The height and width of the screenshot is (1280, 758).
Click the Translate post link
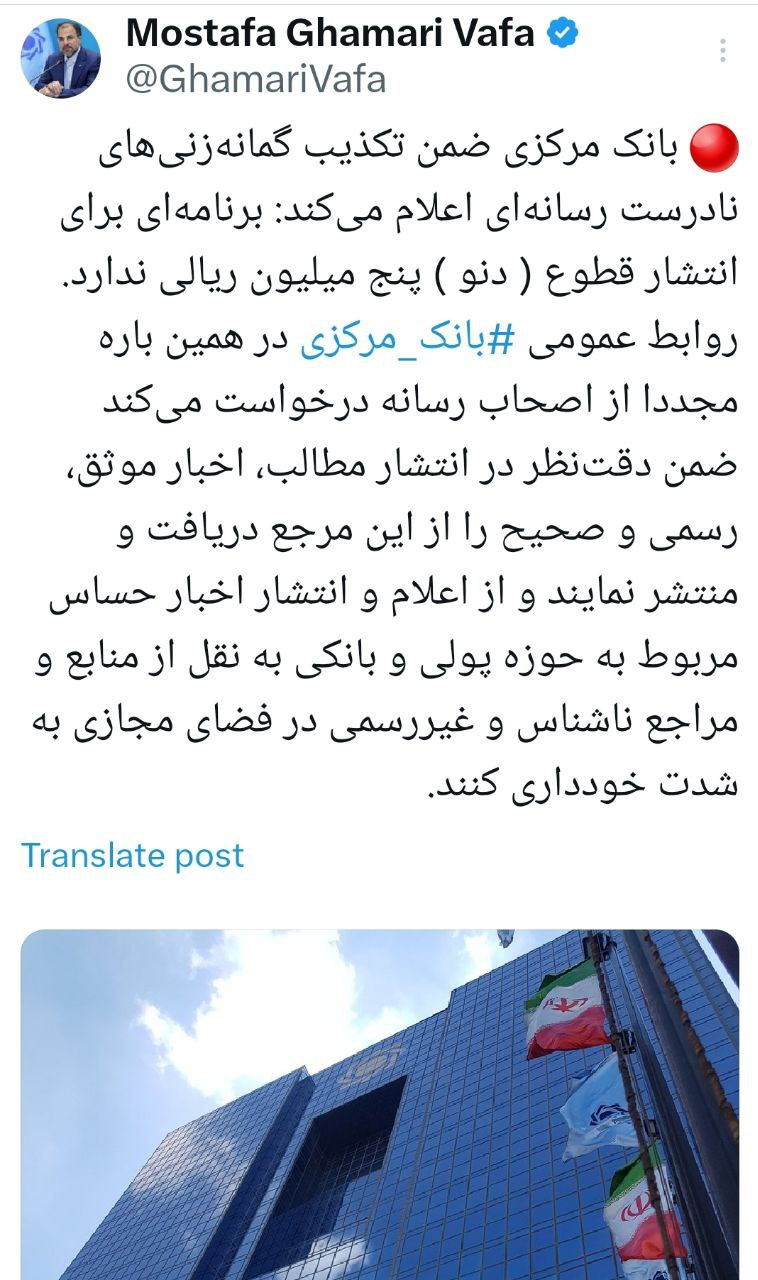(x=133, y=856)
